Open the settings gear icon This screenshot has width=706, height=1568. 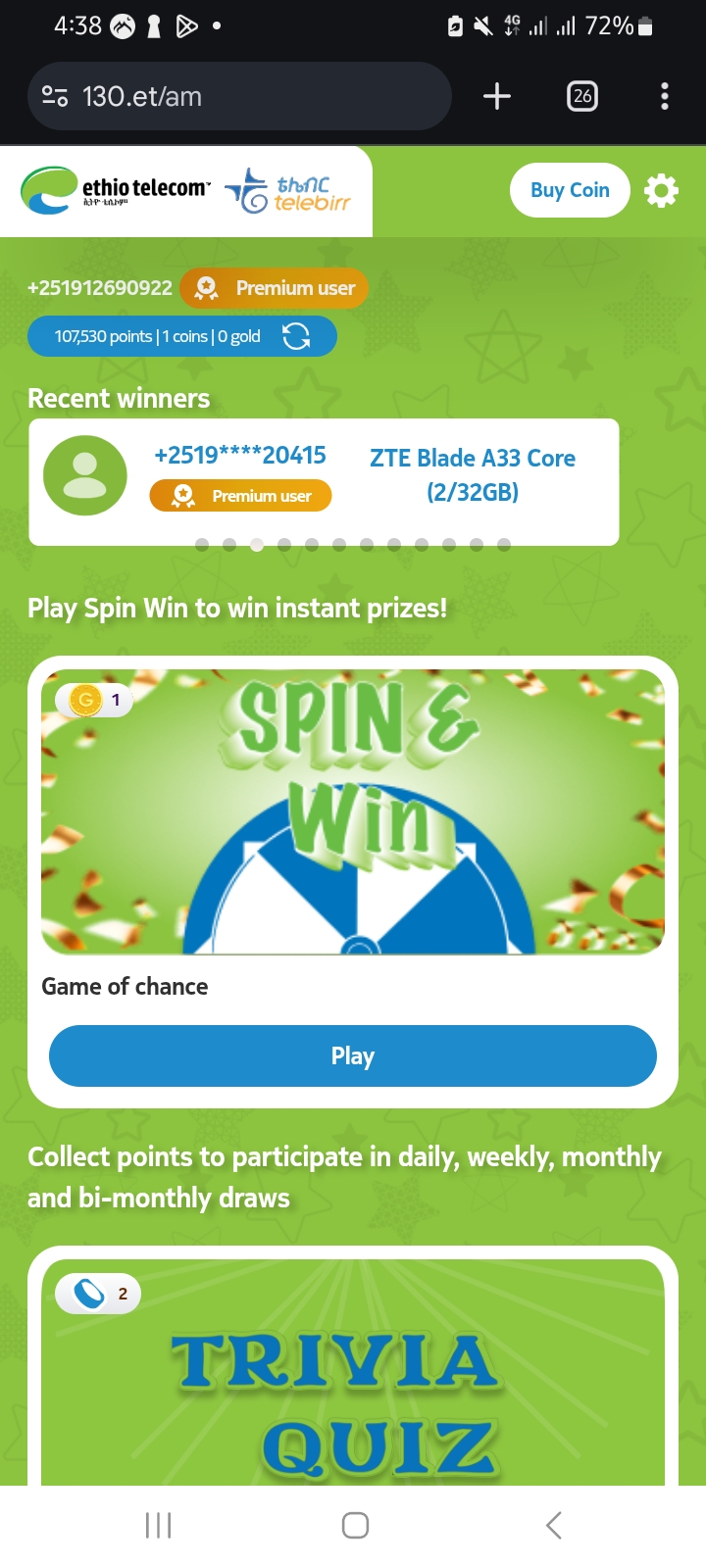point(661,190)
